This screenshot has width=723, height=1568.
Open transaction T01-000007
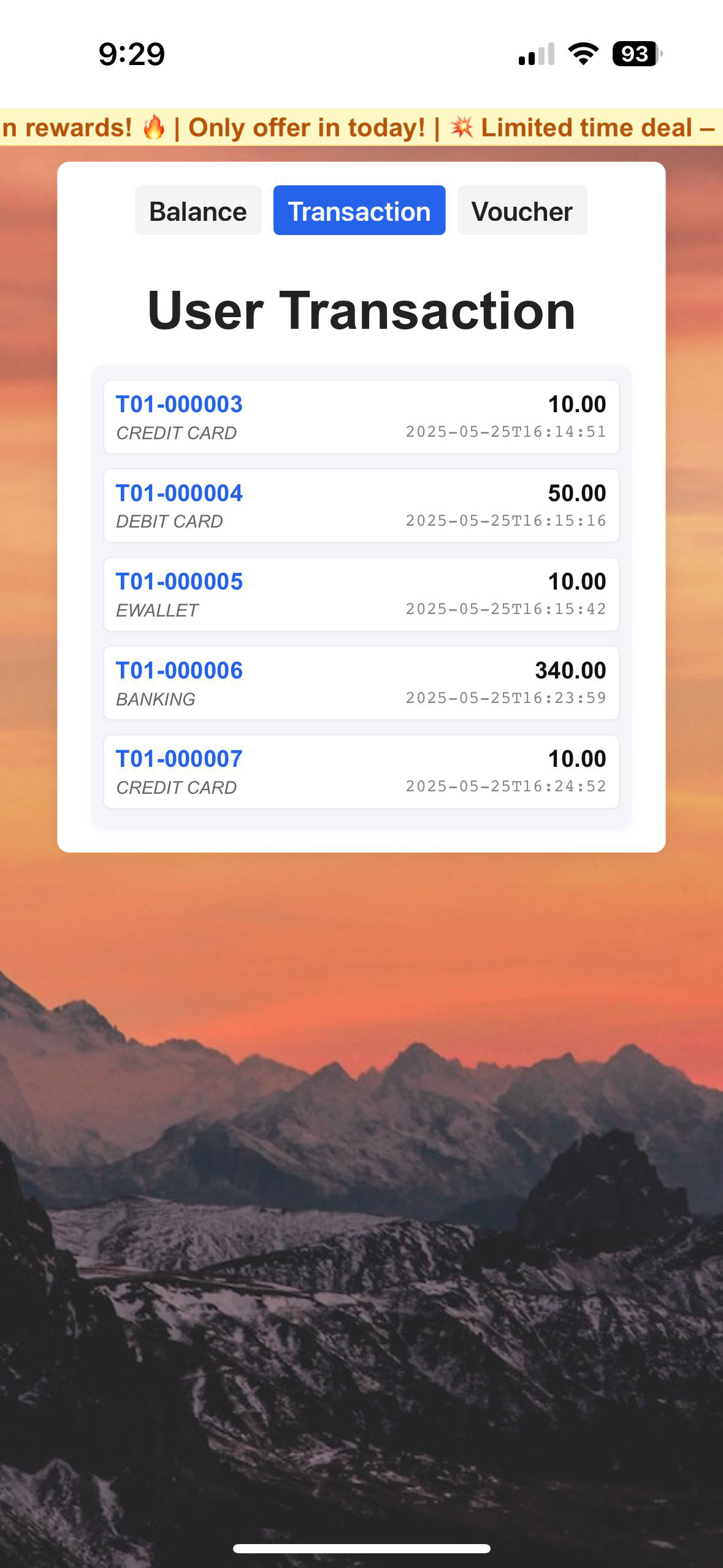coord(180,759)
